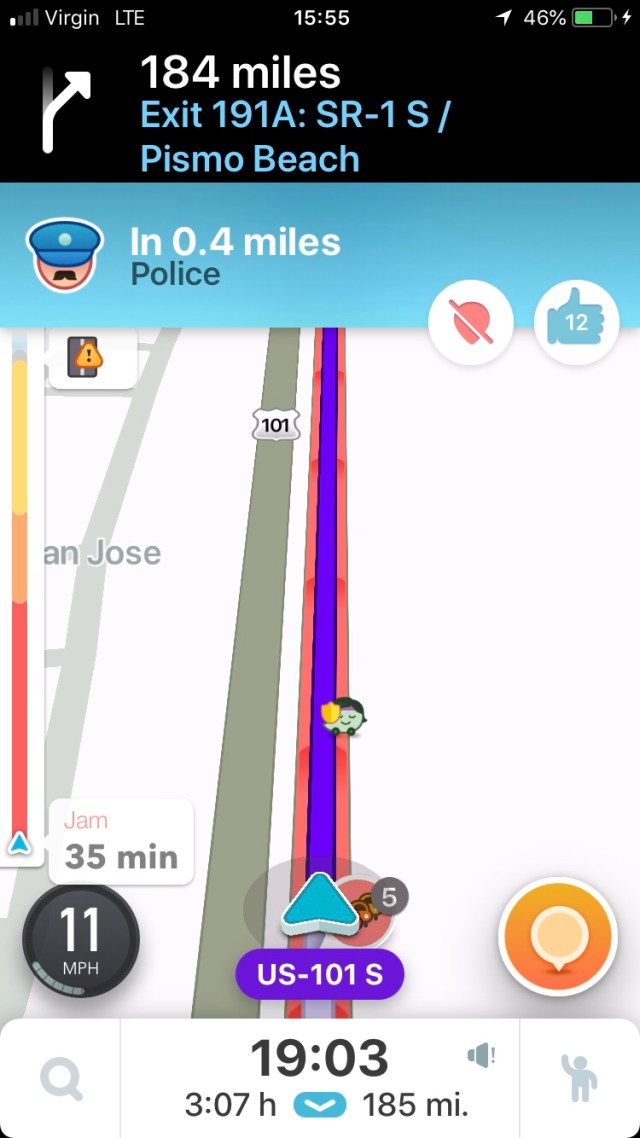Give thumbs up to the police report
640x1138 pixels.
pyautogui.click(x=577, y=323)
